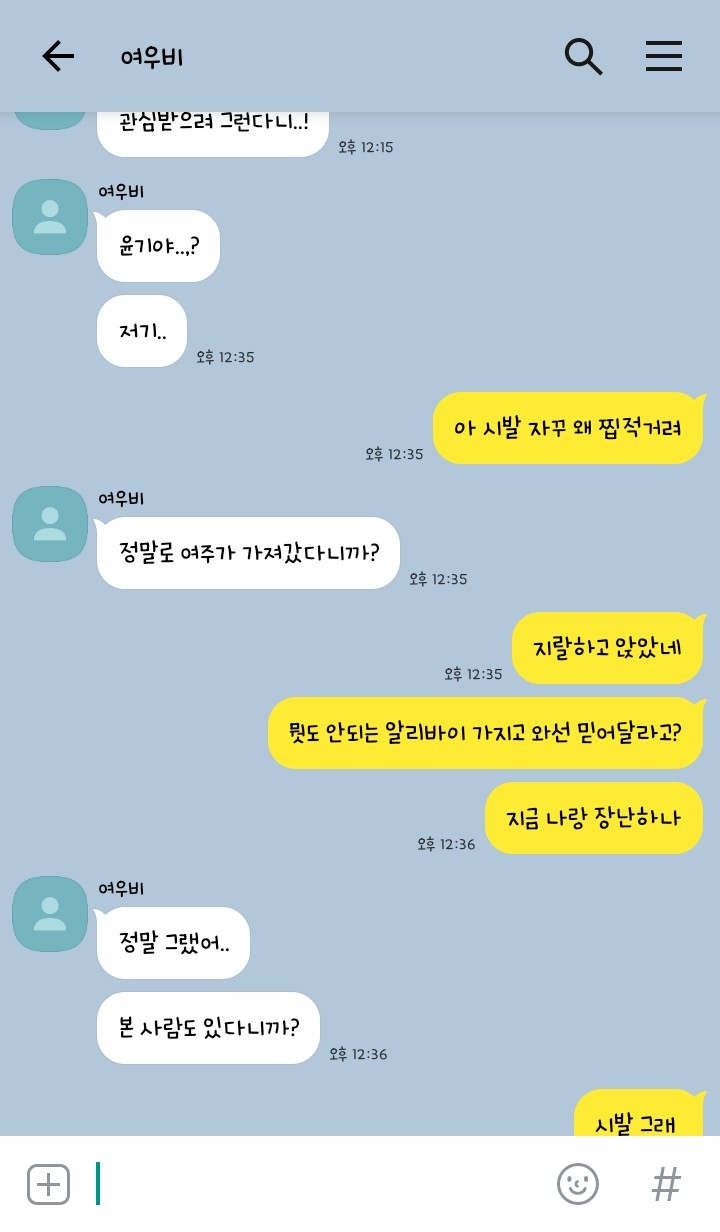Screen dimensions: 720x1232
Task: Open 여우비's profile picture above 윤기야
Action: 50,217
